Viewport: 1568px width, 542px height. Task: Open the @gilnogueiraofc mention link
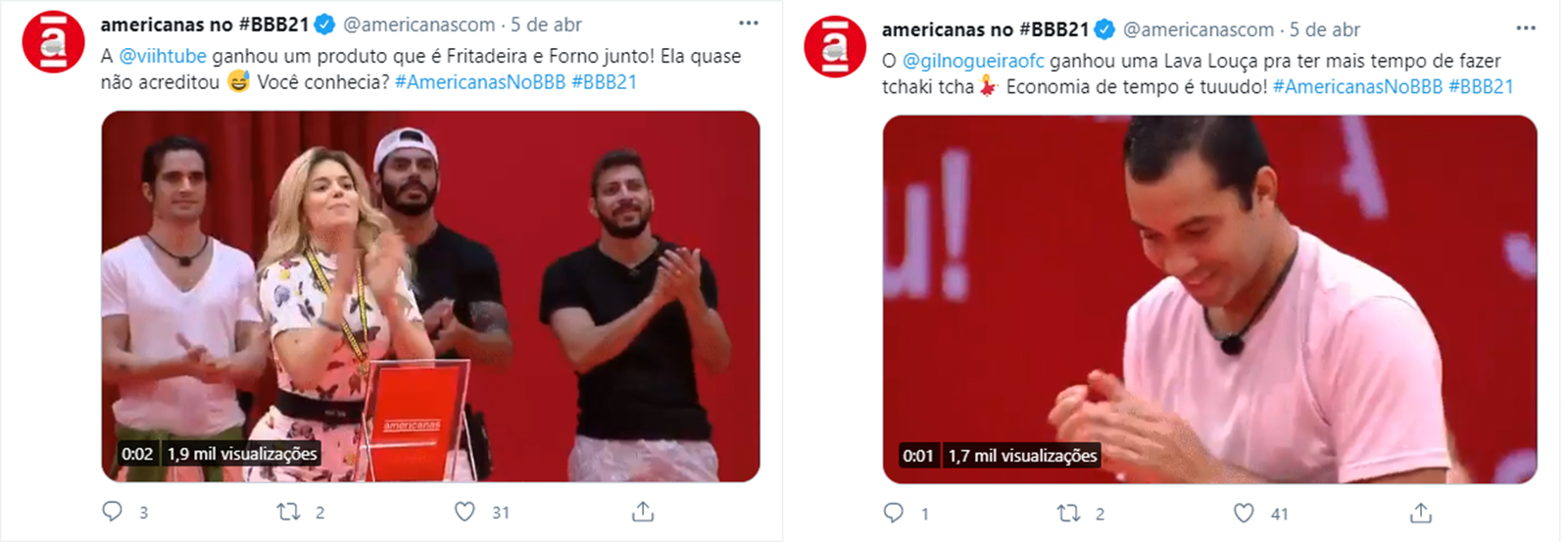pyautogui.click(x=972, y=62)
